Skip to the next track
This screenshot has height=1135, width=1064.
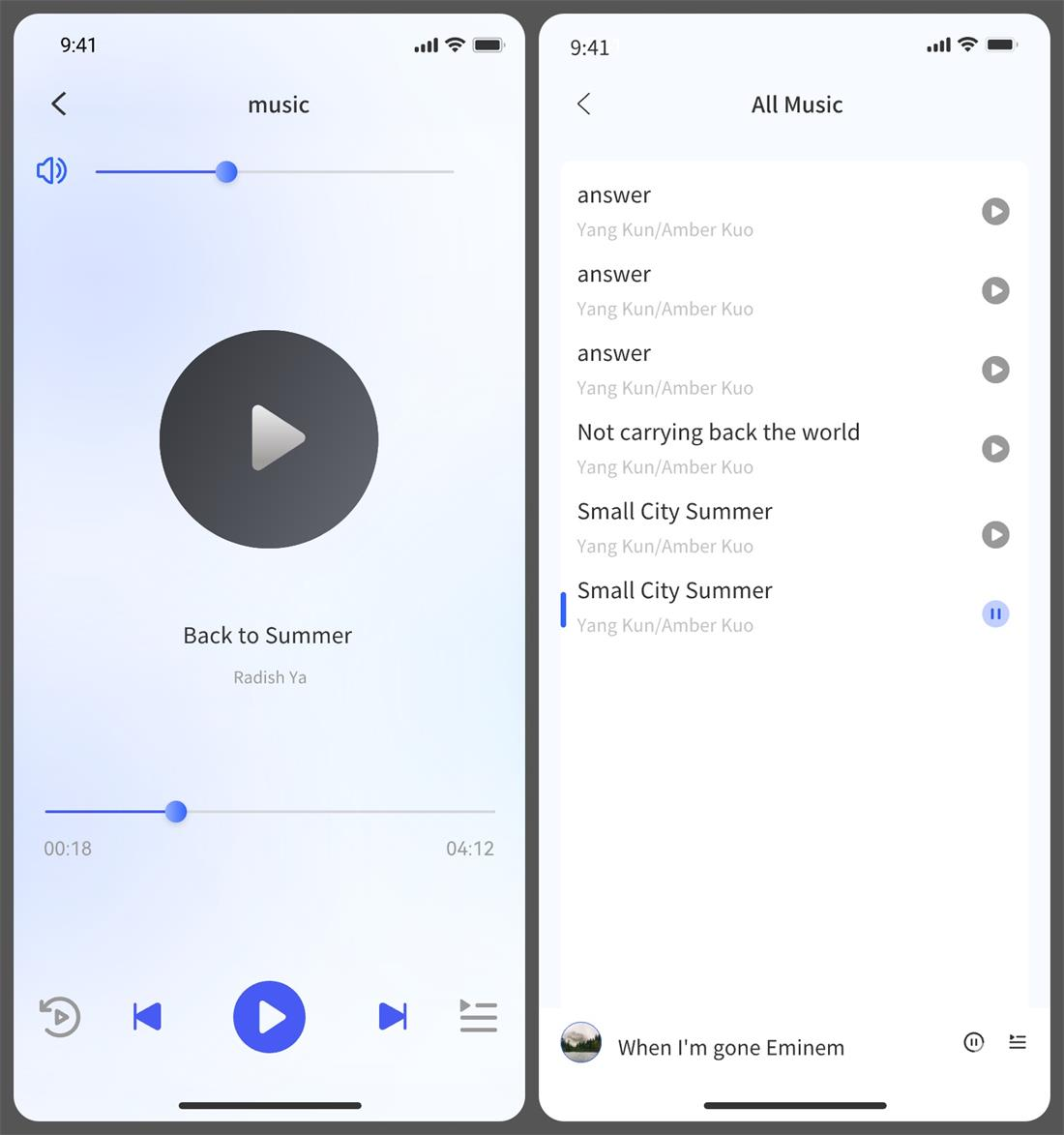(393, 1017)
